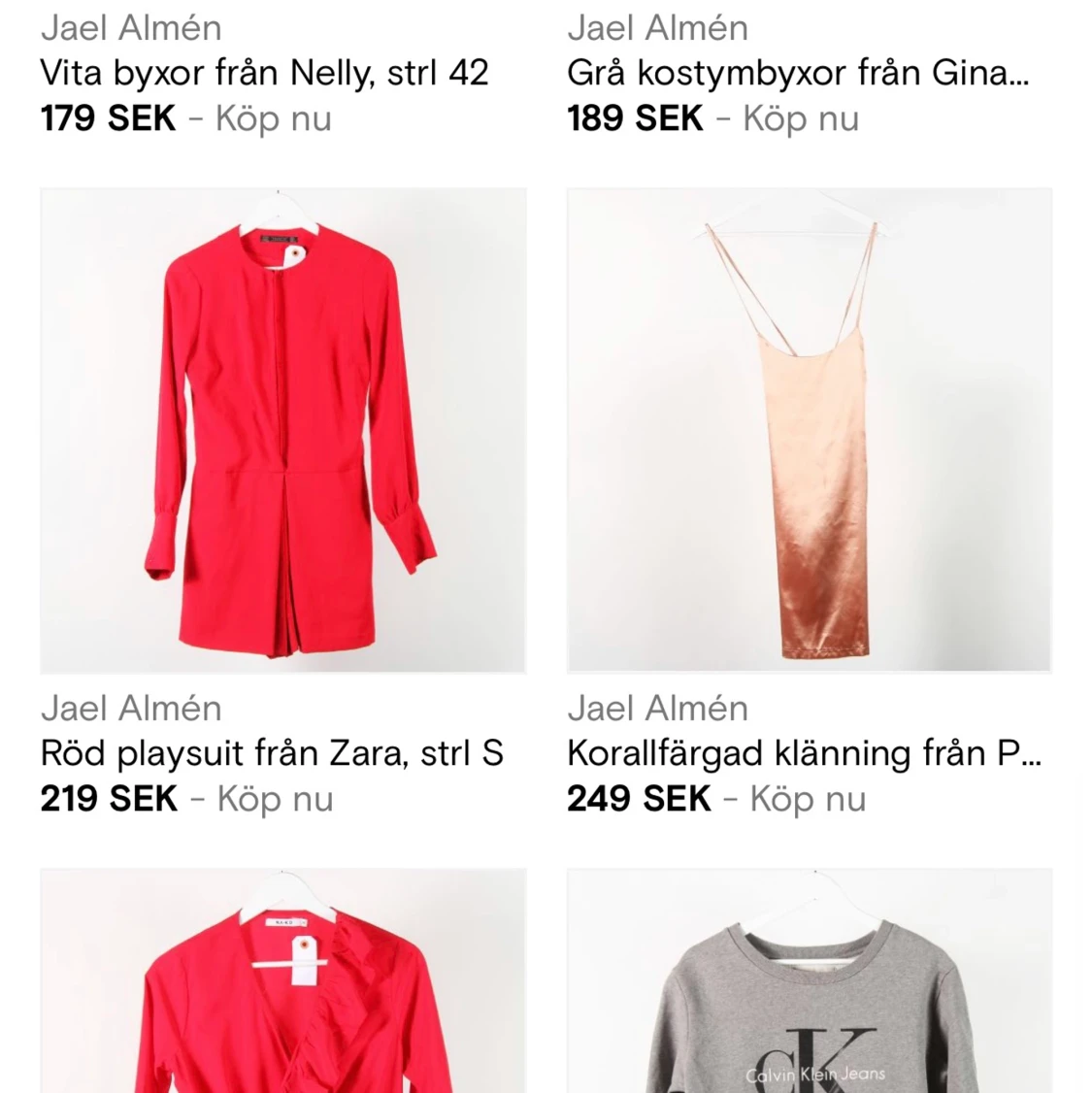Open the red Zara playsuit photo
This screenshot has height=1093, width=1092.
[282, 430]
